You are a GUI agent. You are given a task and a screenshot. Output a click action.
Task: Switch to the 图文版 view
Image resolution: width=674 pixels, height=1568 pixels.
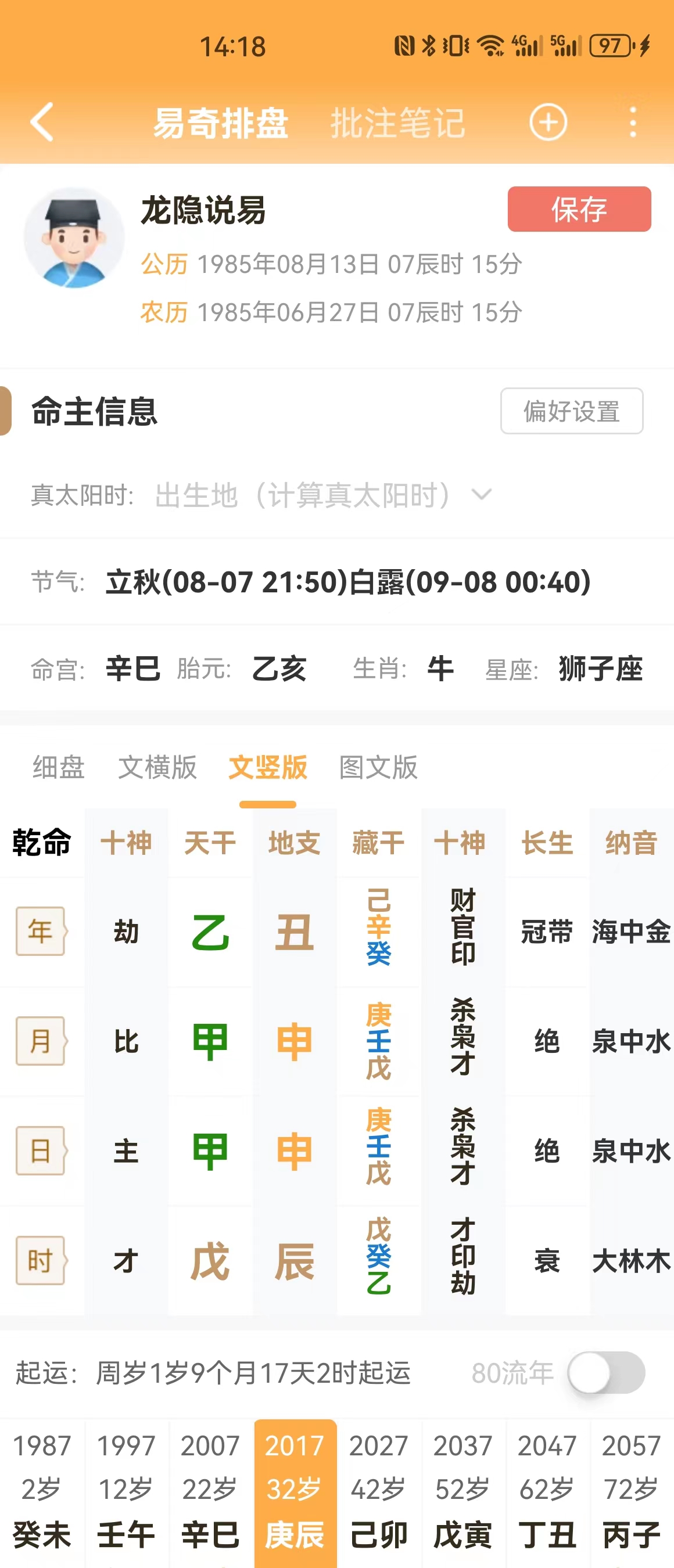point(378,767)
